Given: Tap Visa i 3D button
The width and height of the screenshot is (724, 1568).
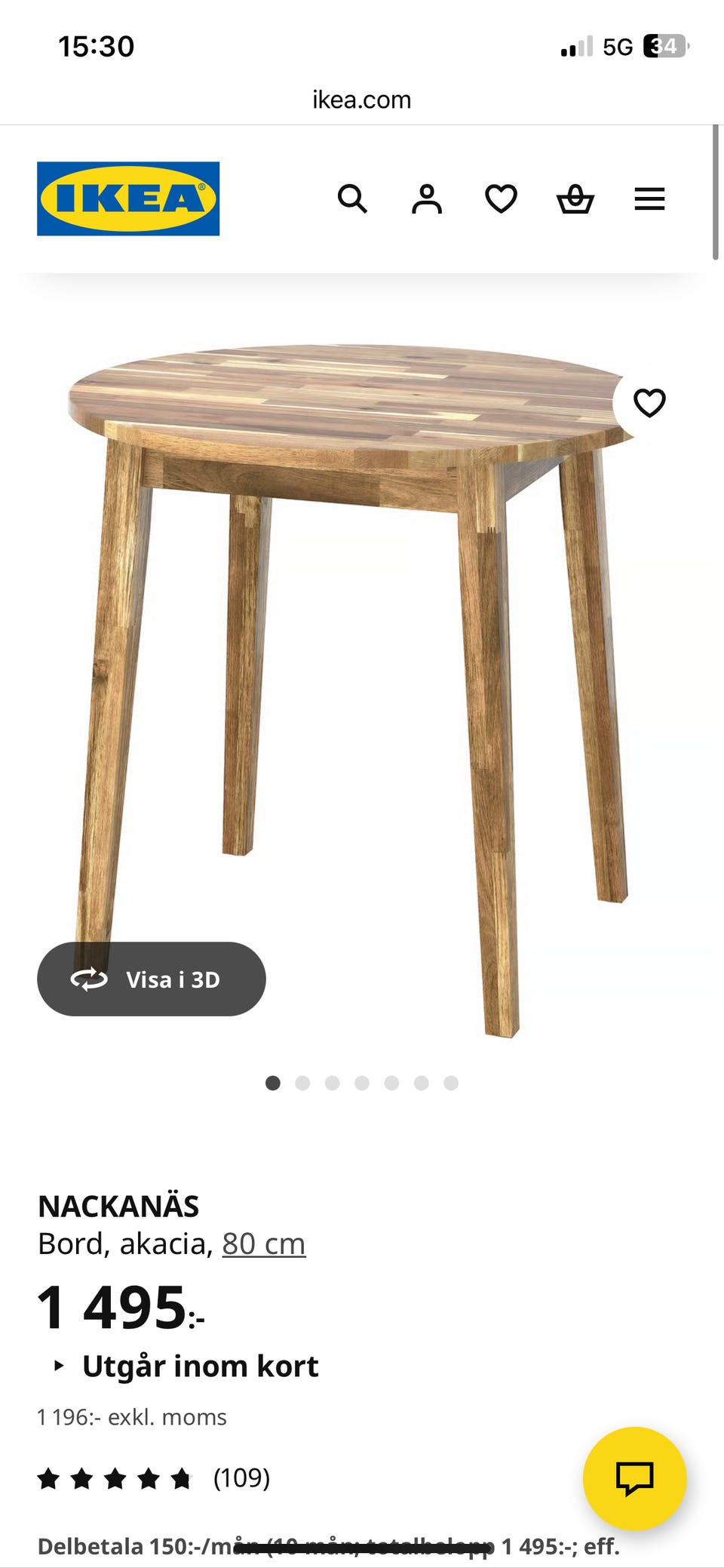Looking at the screenshot, I should click(152, 979).
